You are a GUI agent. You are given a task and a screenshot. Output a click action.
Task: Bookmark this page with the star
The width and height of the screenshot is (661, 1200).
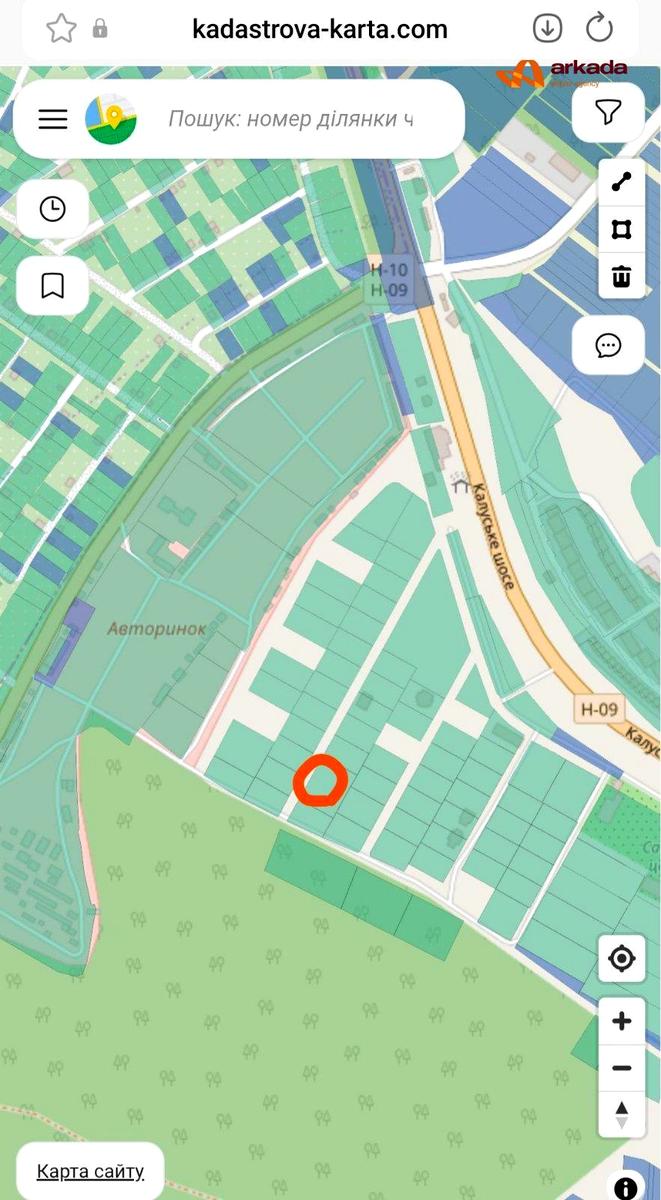[x=62, y=28]
